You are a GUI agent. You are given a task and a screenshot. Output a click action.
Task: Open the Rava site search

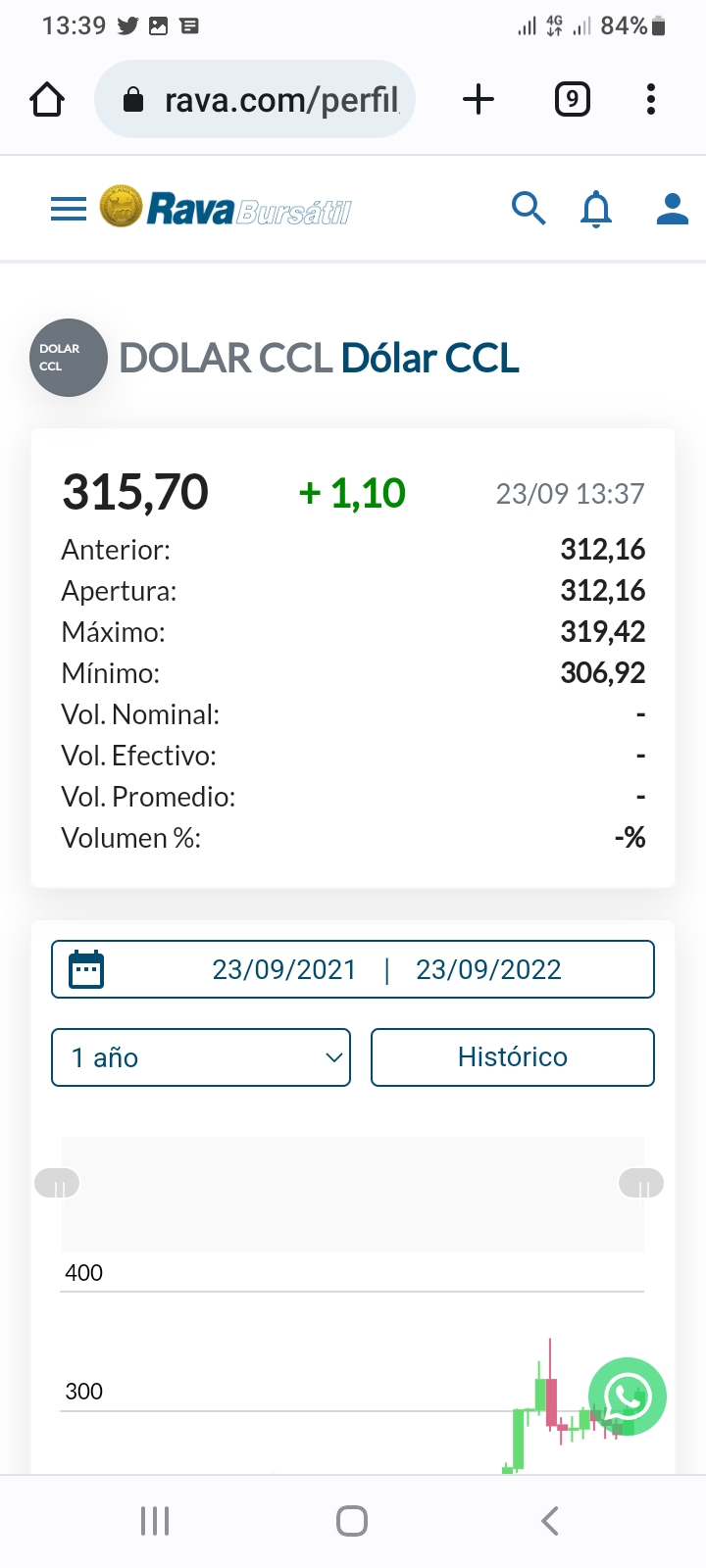click(529, 209)
